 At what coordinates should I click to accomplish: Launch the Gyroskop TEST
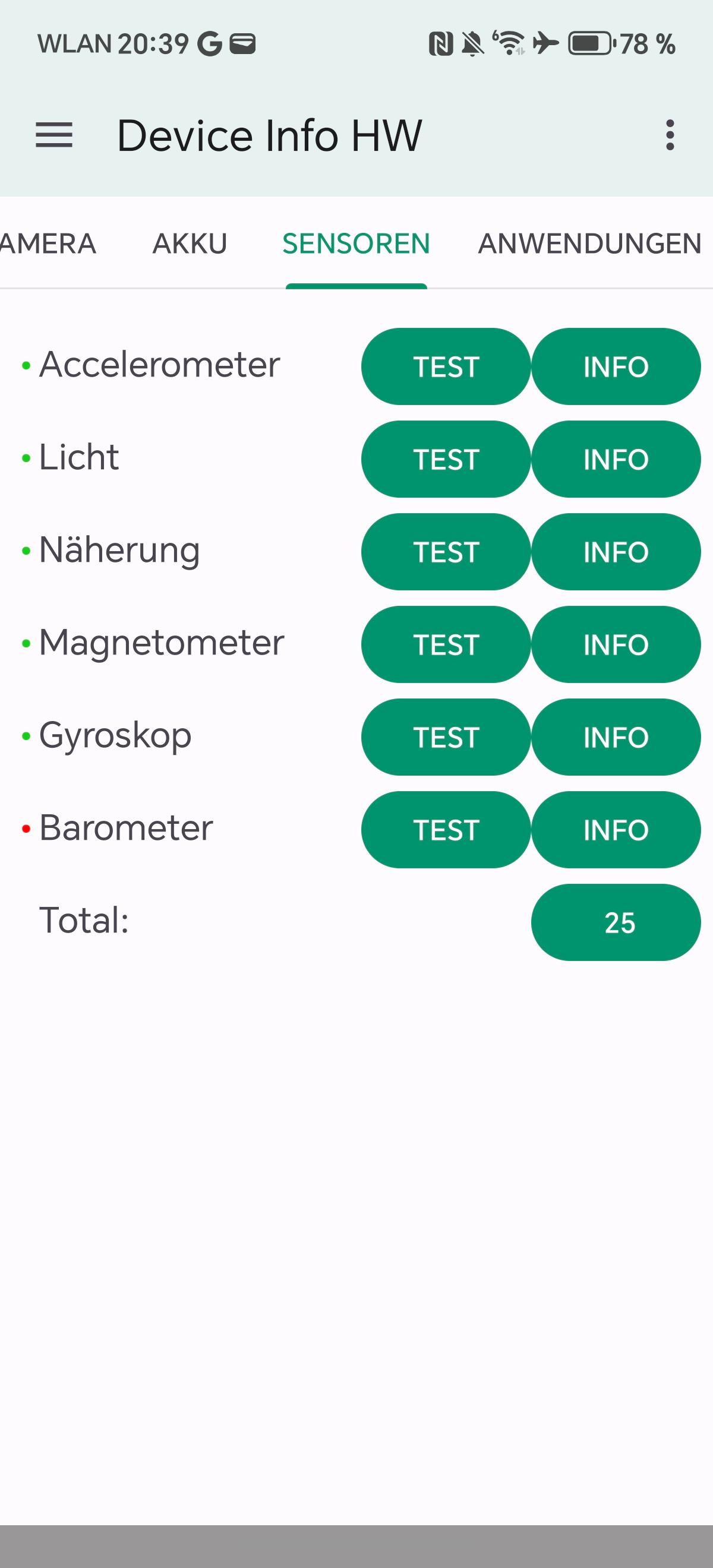coord(446,736)
